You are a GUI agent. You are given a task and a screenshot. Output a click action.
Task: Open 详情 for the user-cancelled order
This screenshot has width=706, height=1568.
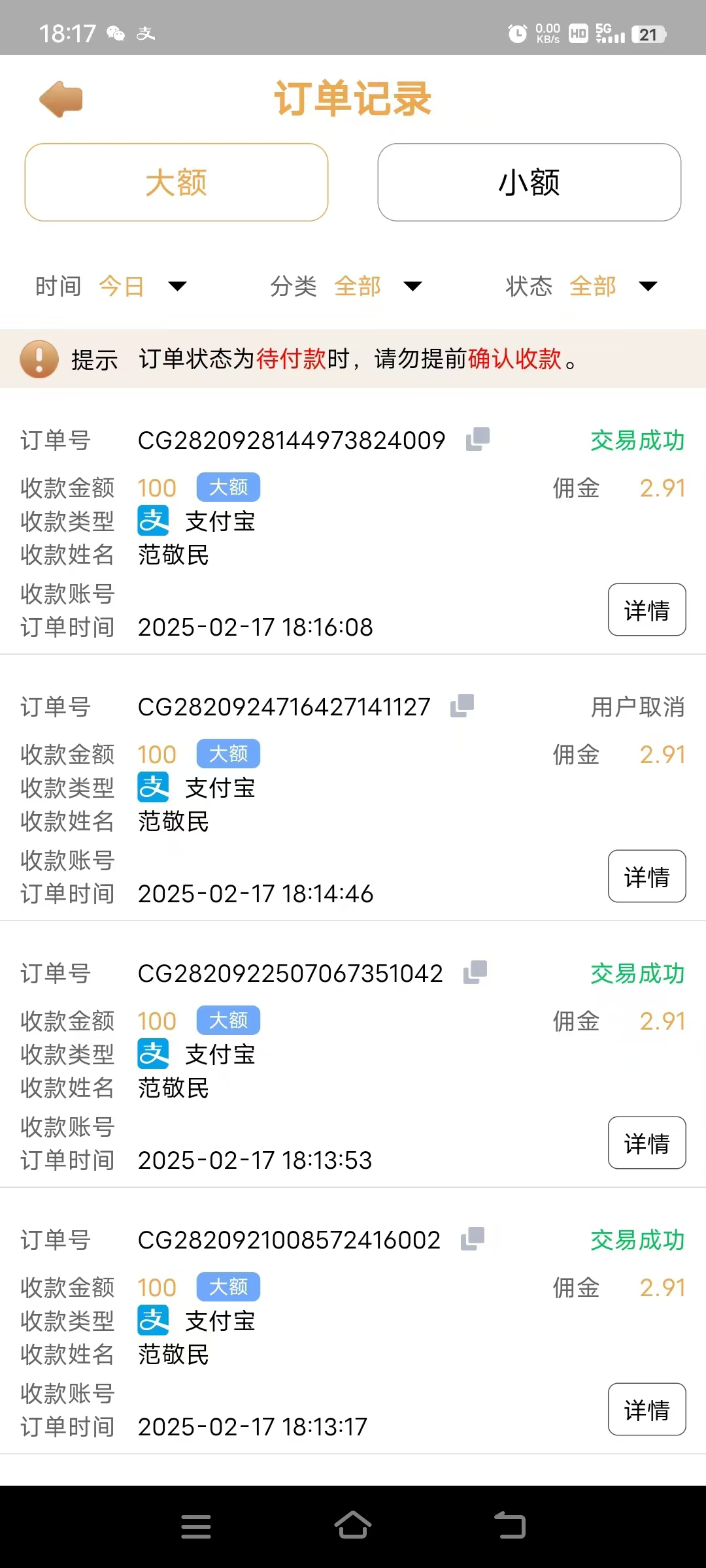coord(647,876)
